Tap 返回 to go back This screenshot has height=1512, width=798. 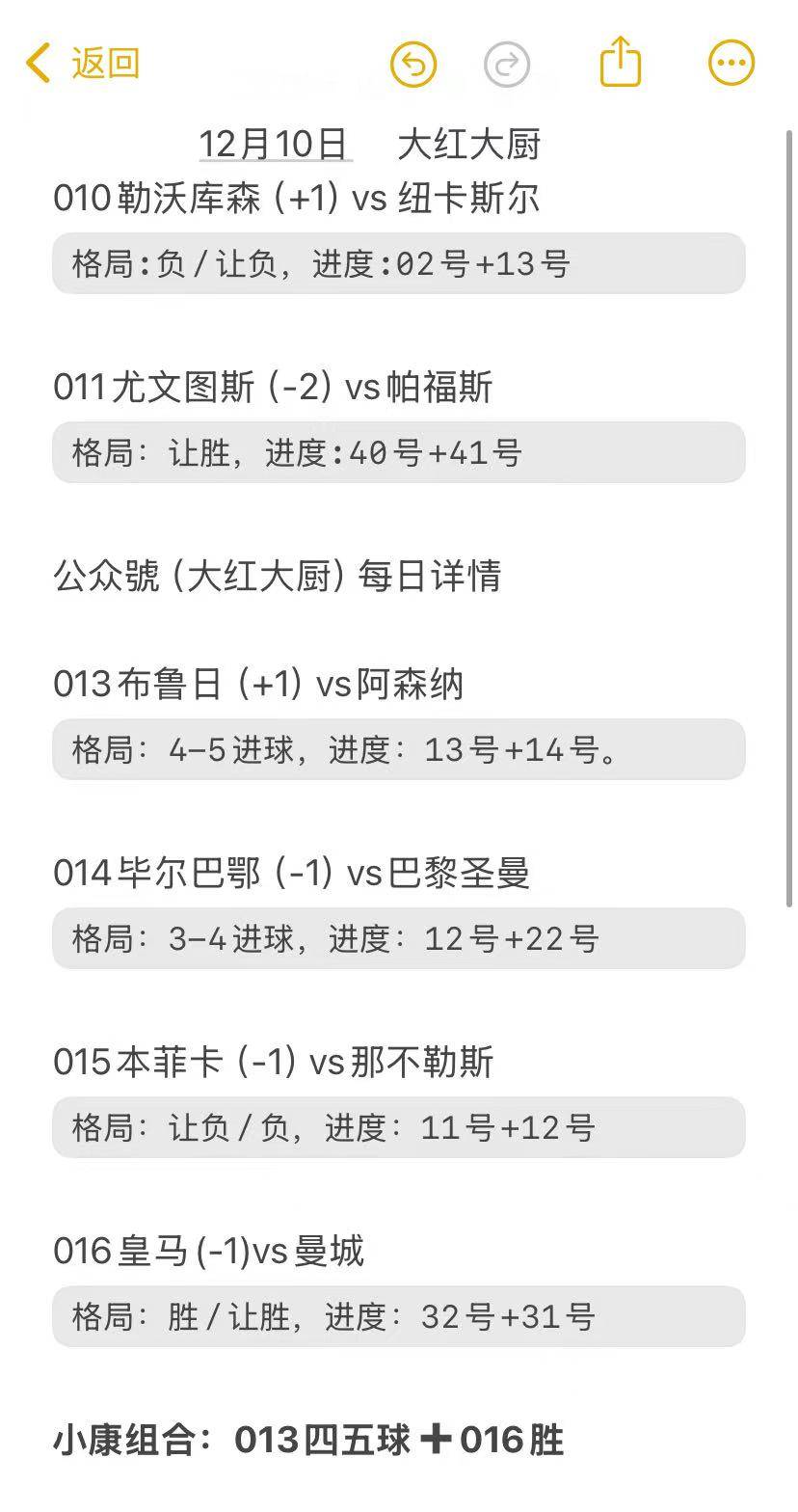point(102,63)
